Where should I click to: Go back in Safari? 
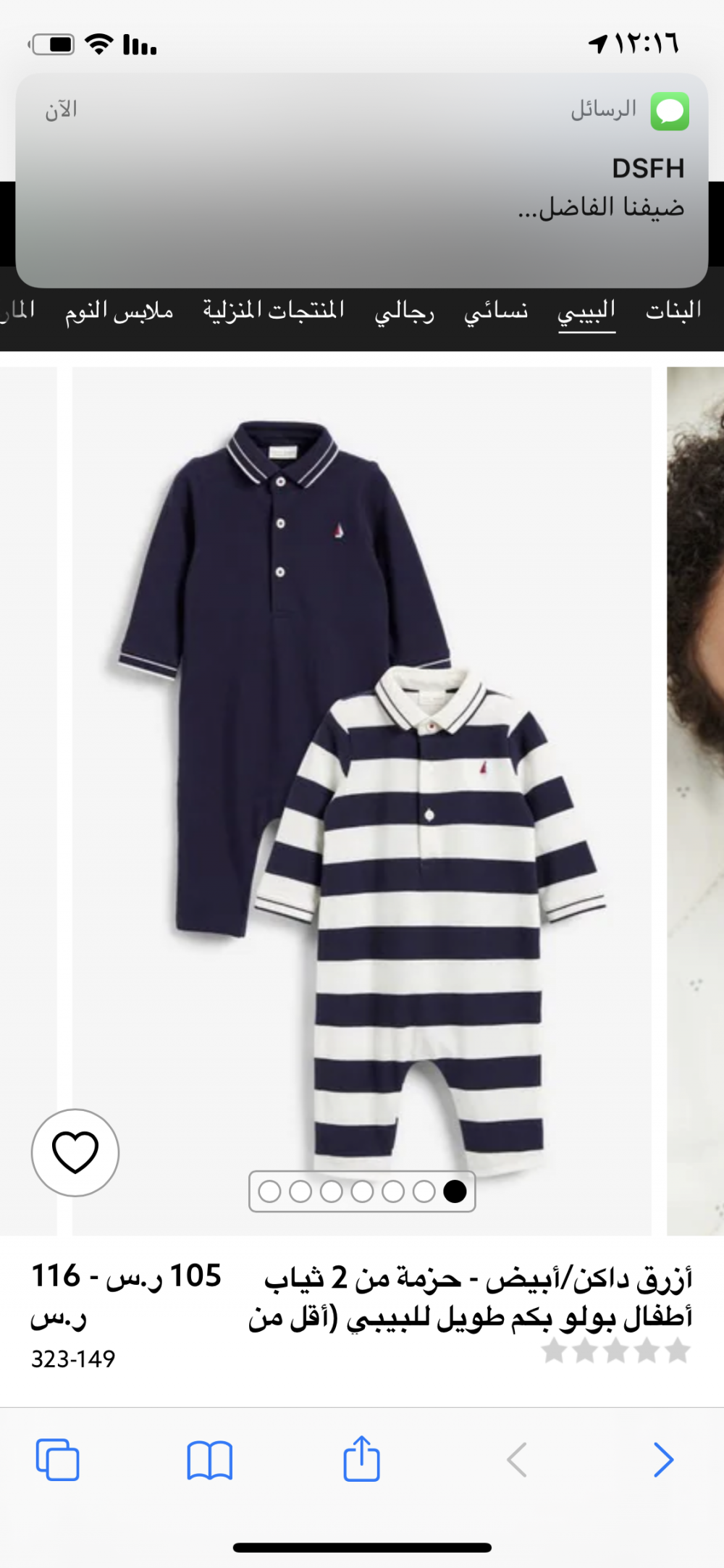pyautogui.click(x=517, y=1459)
